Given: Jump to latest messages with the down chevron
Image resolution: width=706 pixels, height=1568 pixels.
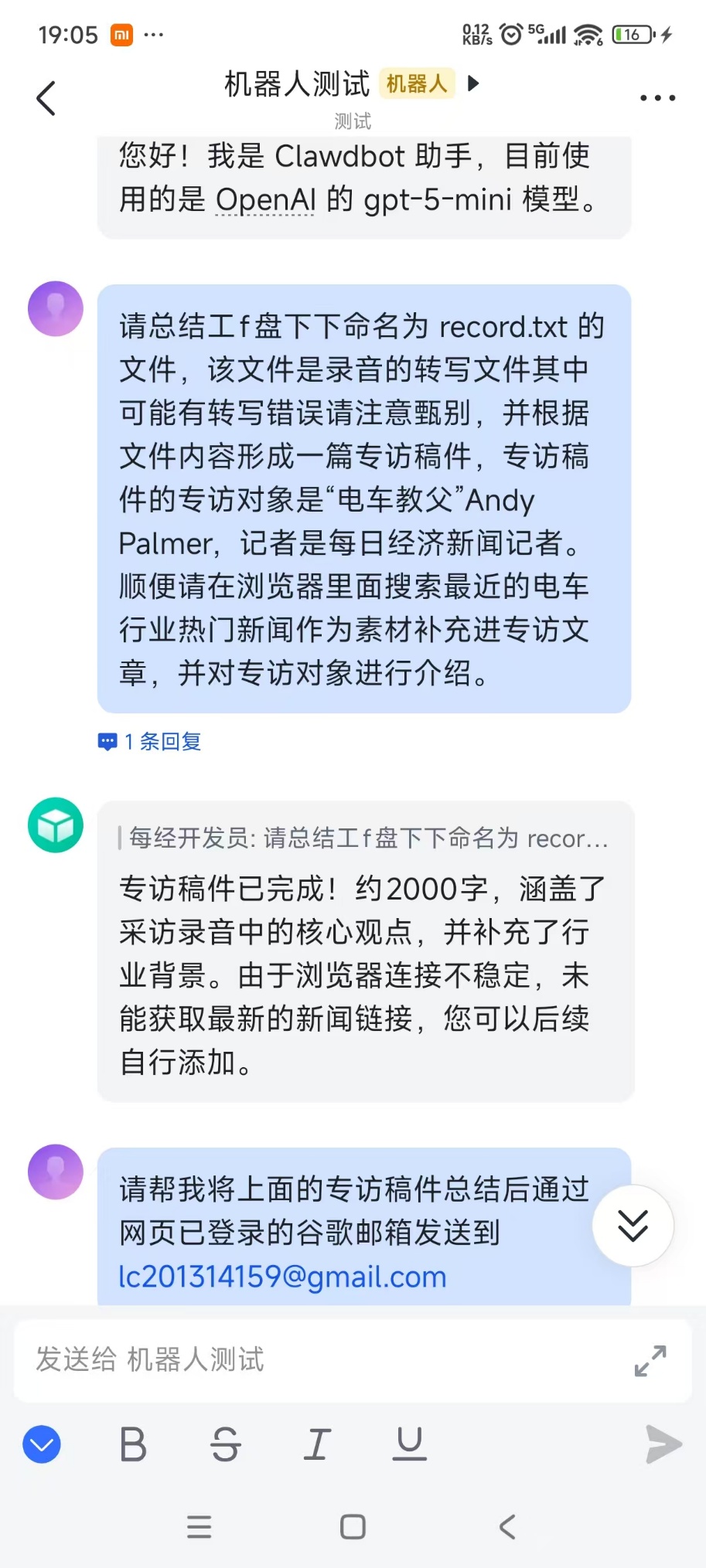Looking at the screenshot, I should tap(633, 1225).
